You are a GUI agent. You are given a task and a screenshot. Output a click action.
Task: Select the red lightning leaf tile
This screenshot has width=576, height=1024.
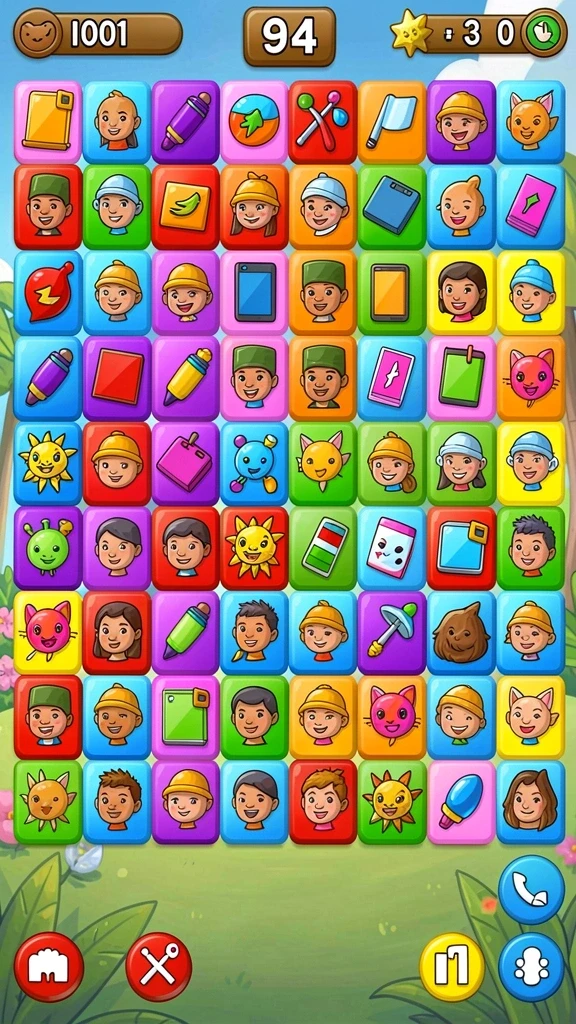[48, 293]
